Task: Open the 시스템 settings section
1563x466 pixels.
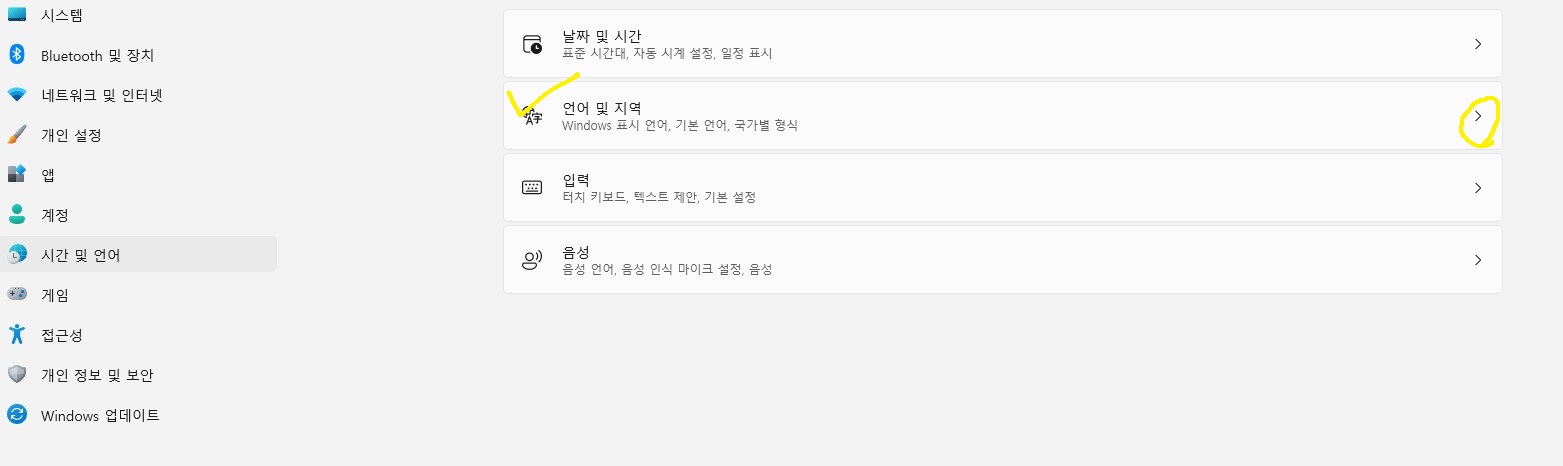Action: pos(62,15)
